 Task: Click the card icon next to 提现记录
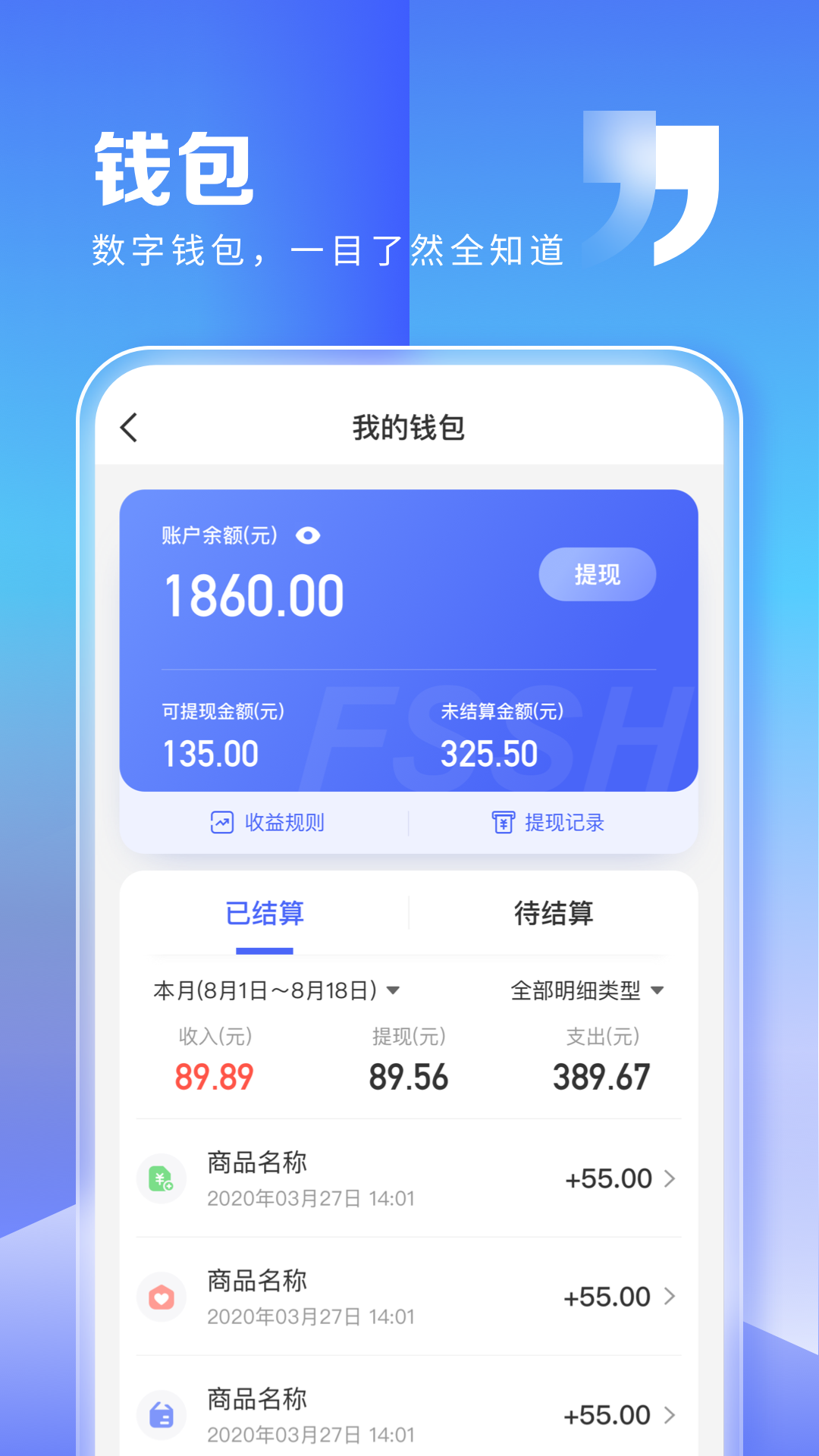point(503,822)
